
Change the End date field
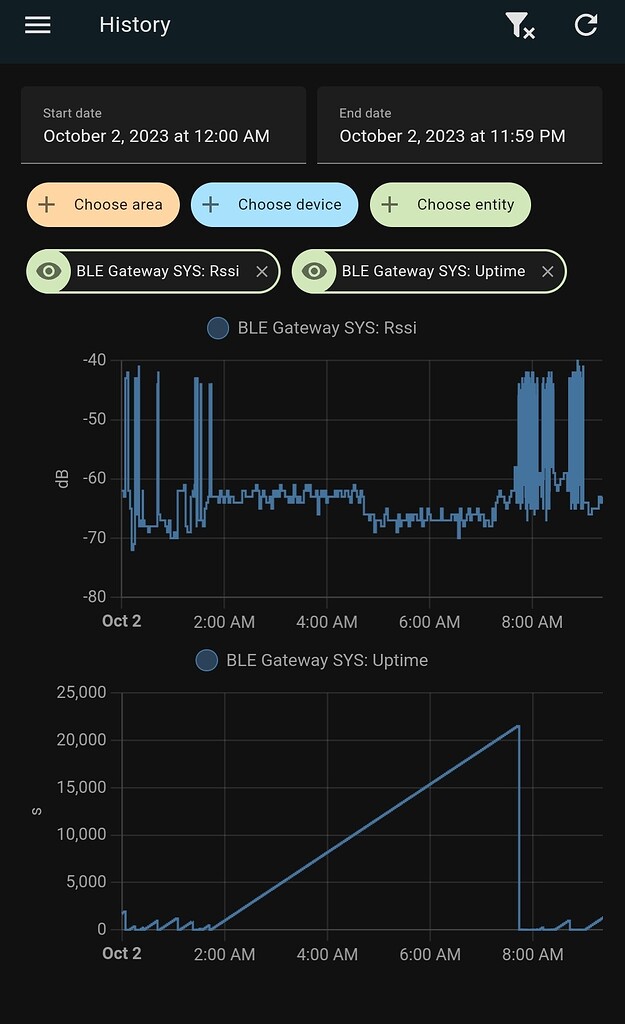pos(459,125)
